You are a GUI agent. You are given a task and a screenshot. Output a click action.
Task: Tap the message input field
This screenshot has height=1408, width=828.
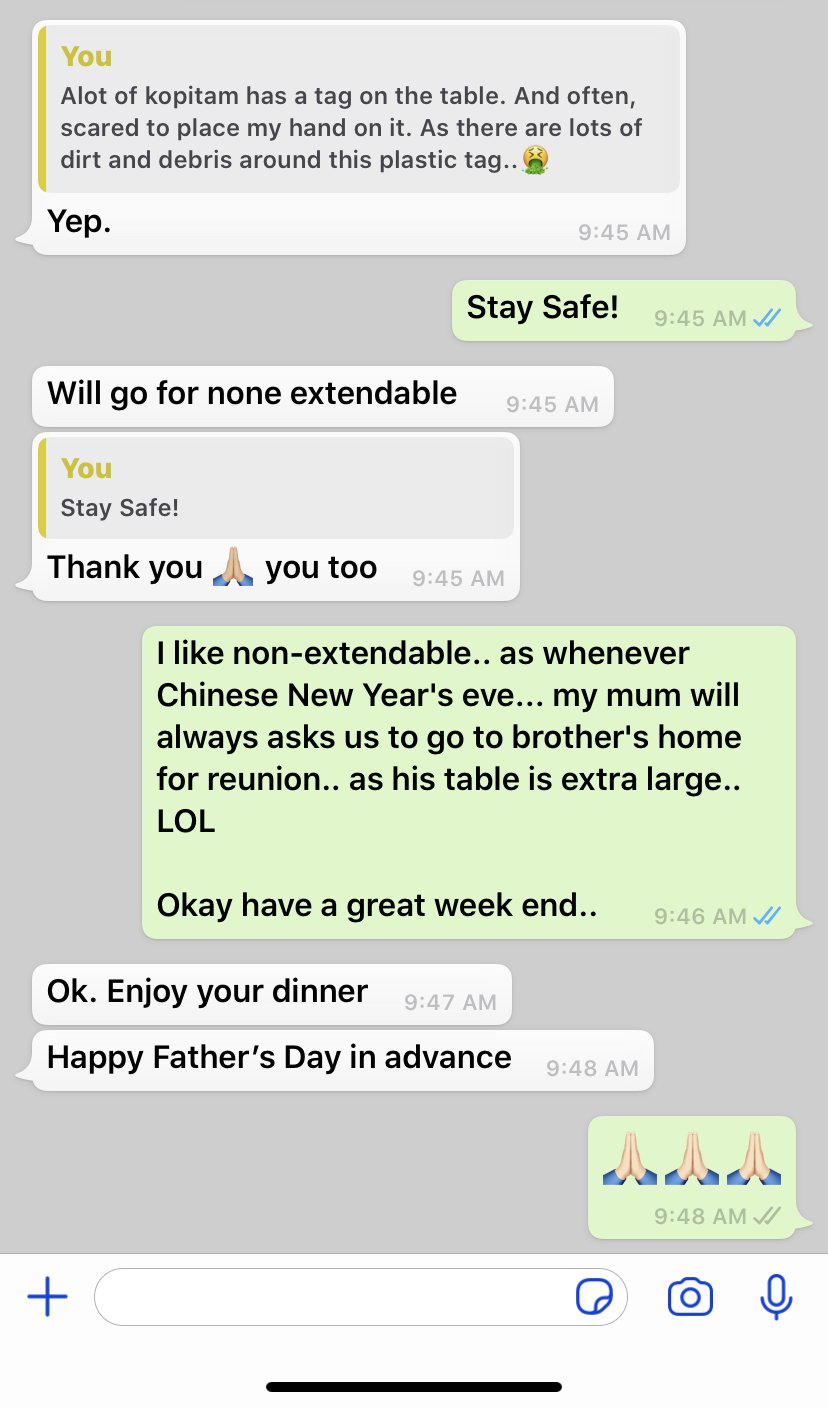(330, 1297)
